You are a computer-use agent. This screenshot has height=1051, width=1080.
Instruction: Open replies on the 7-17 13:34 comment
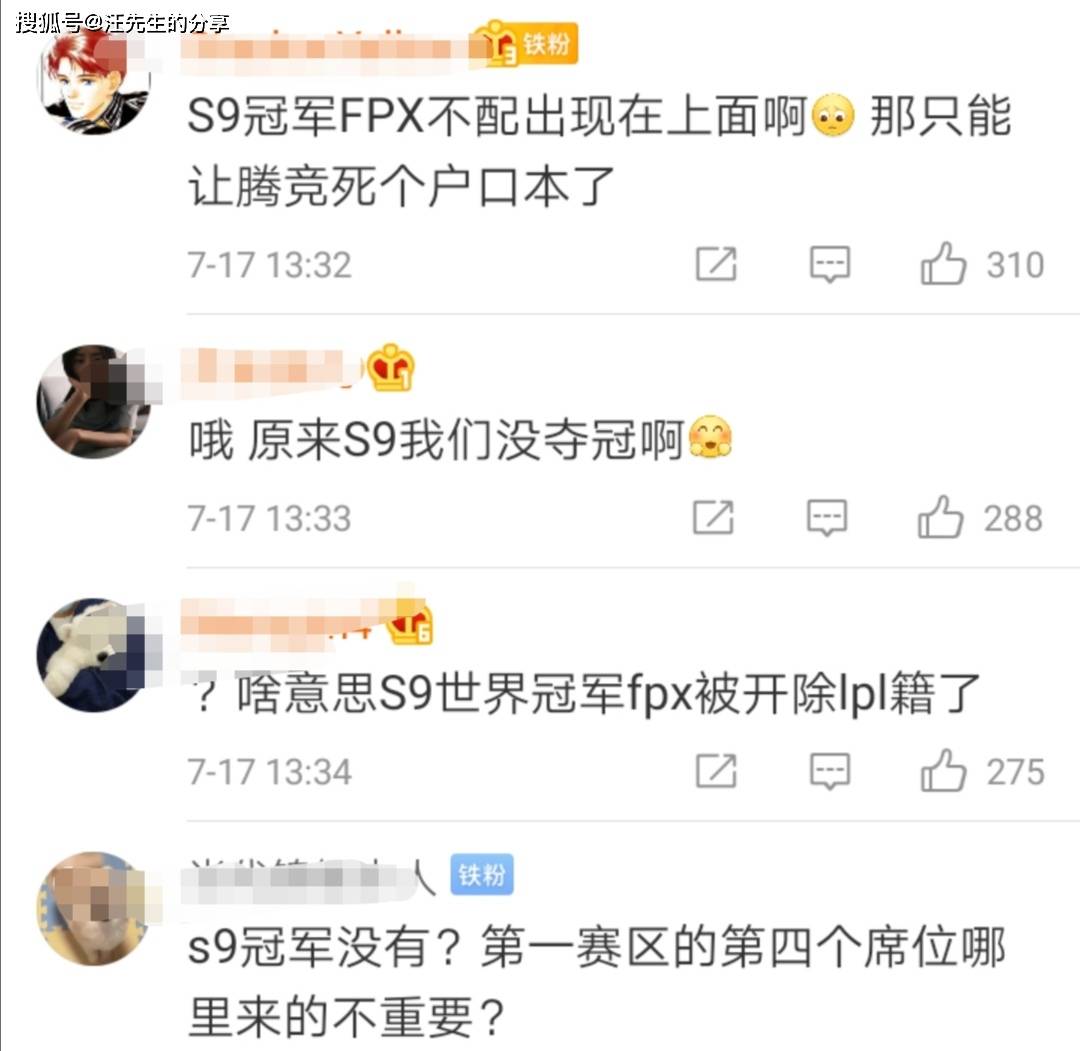coord(829,771)
